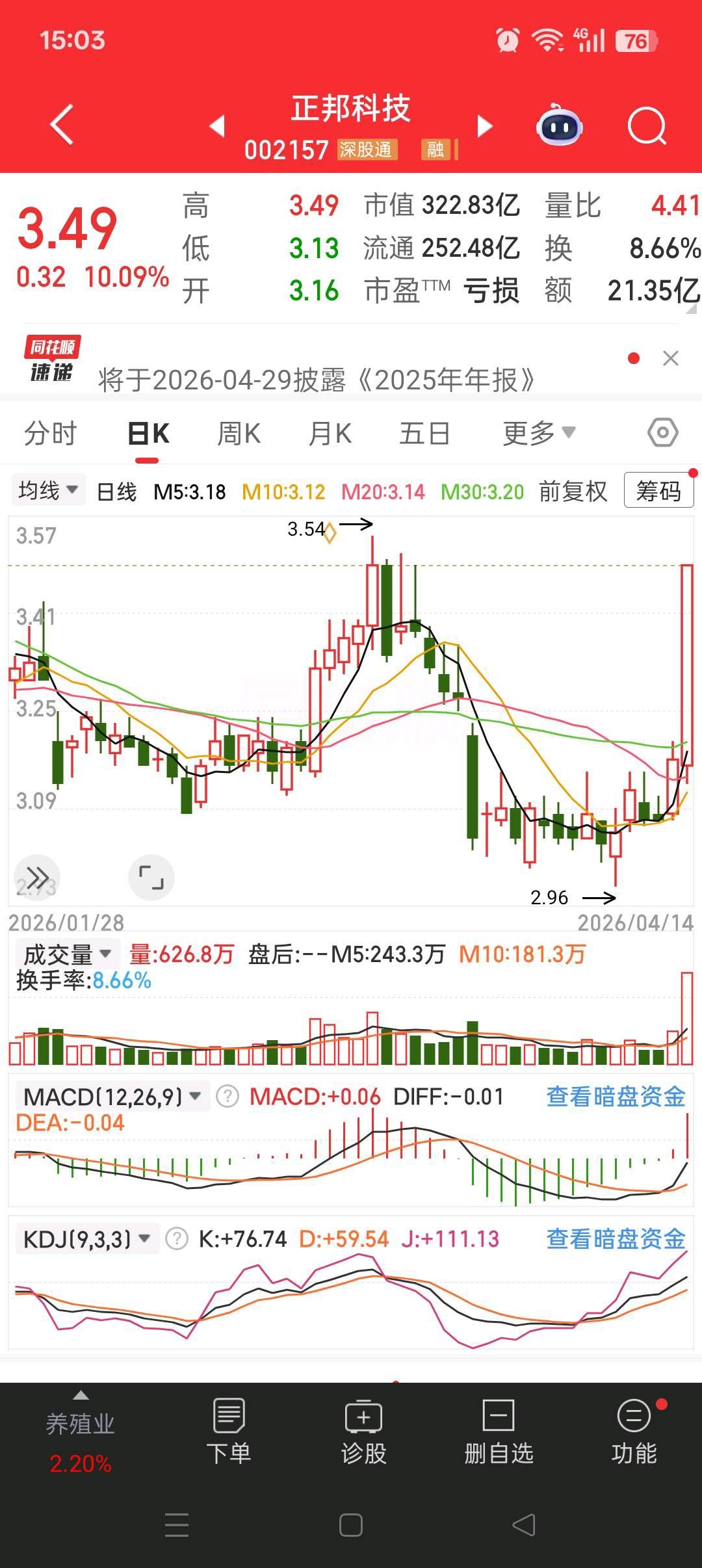Show the 五日 chart
Viewport: 702px width, 1568px height.
(424, 434)
